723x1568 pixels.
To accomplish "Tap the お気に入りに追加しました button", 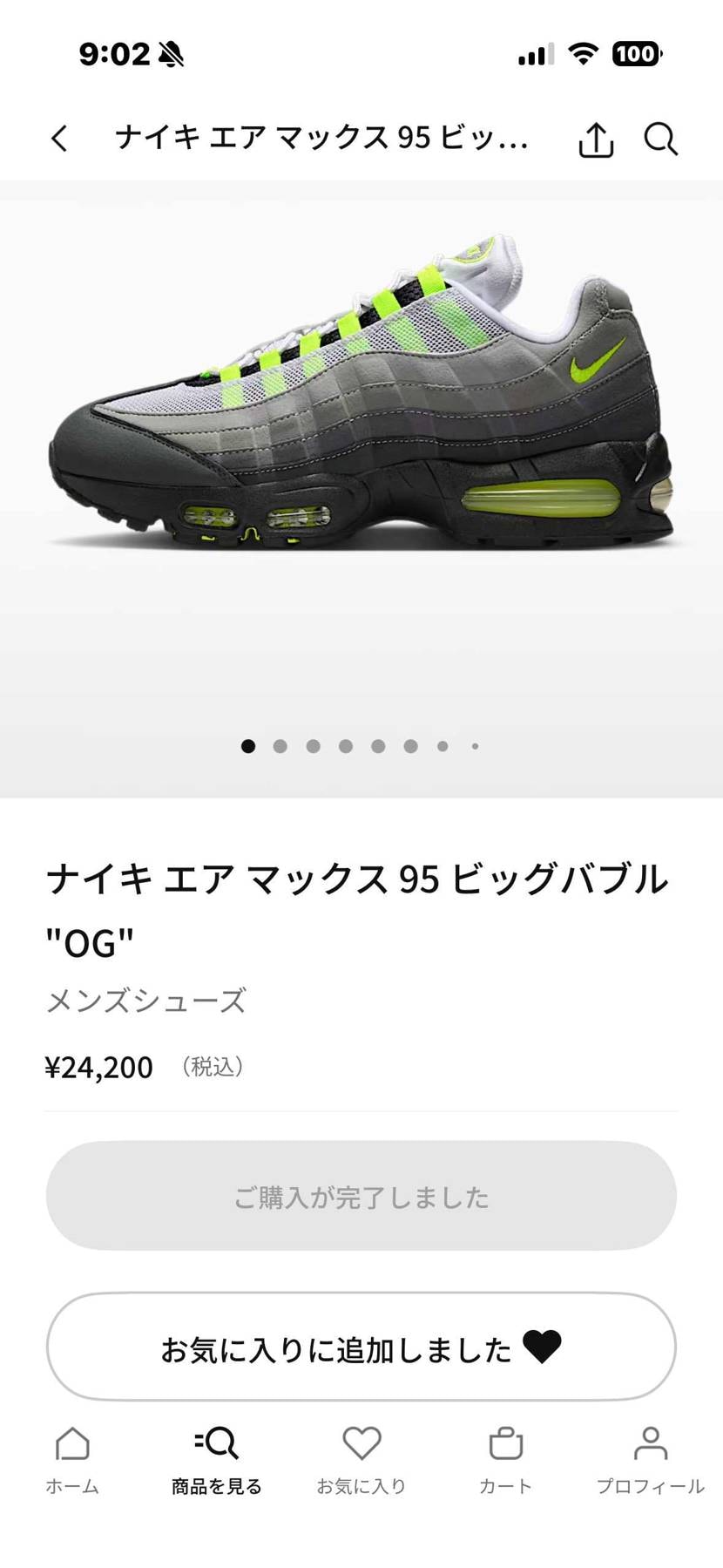I will [x=361, y=1347].
